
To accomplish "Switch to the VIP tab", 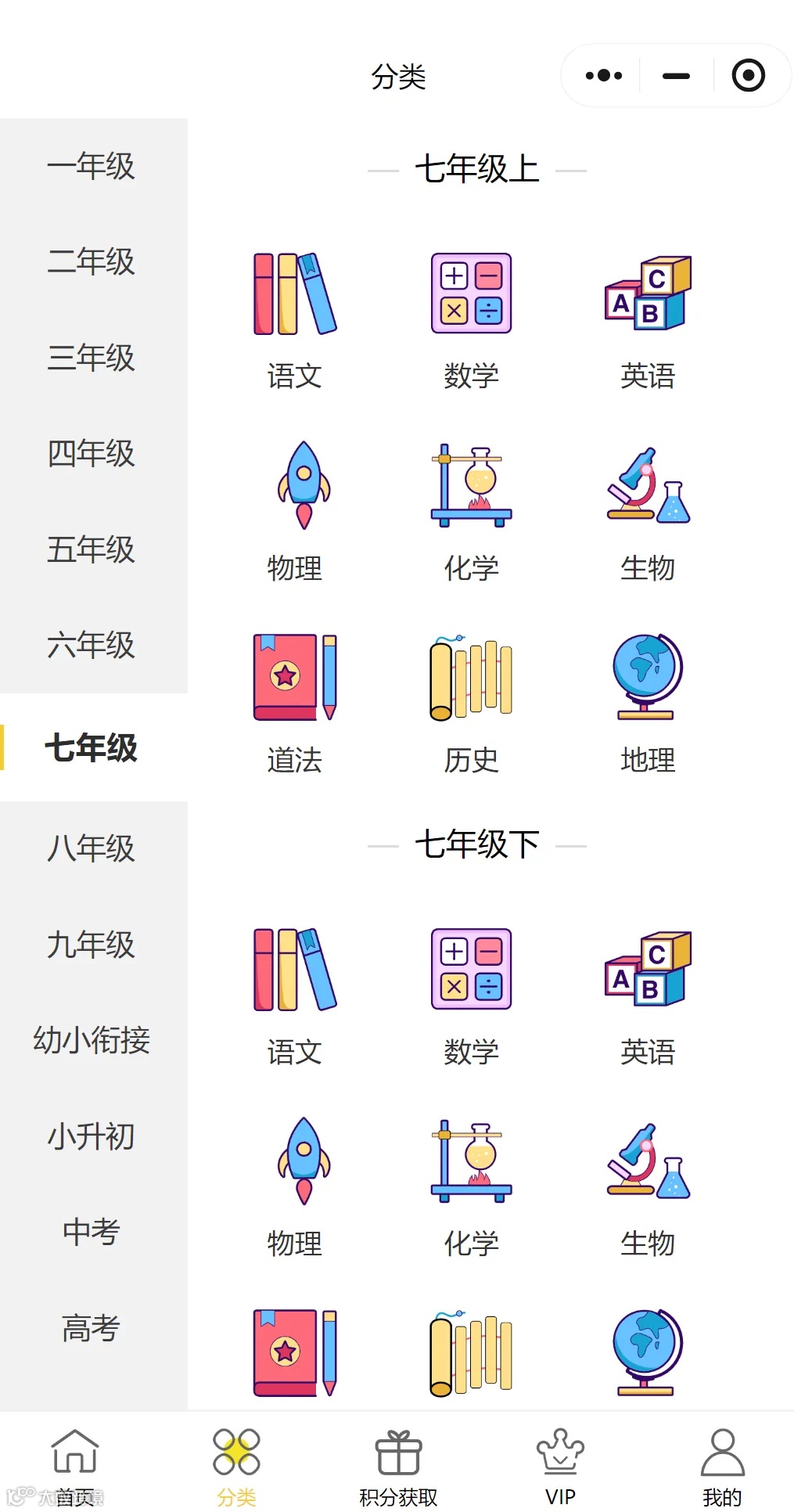I will [560, 1465].
